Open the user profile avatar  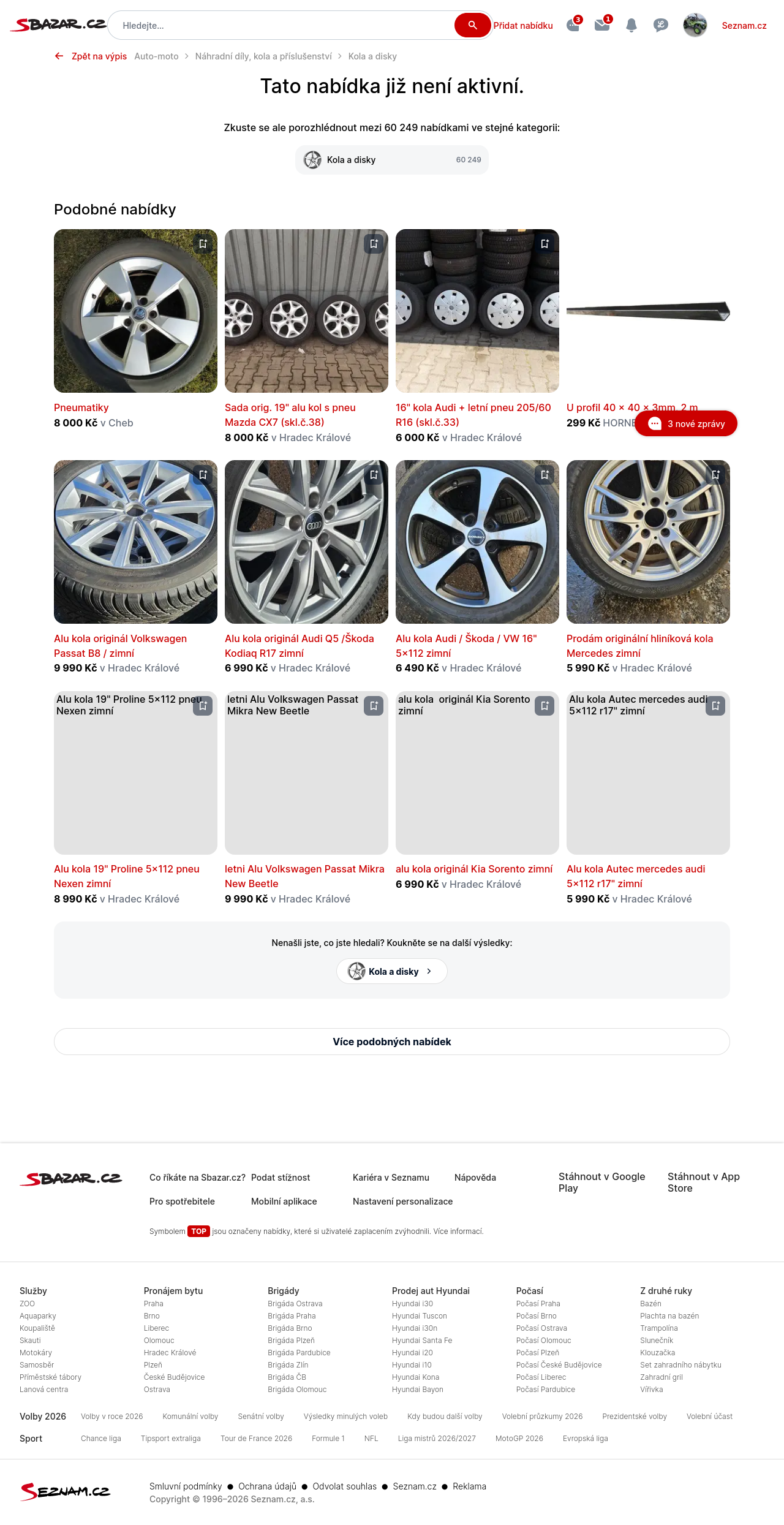[x=695, y=25]
